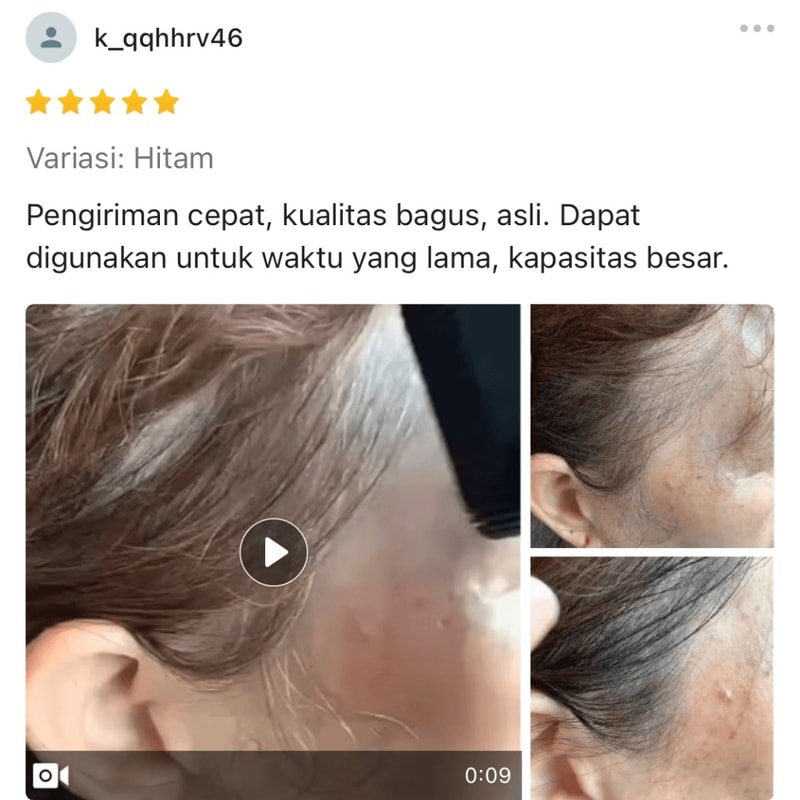Open the review's three-dot overflow menu
This screenshot has height=800, width=800.
click(757, 28)
